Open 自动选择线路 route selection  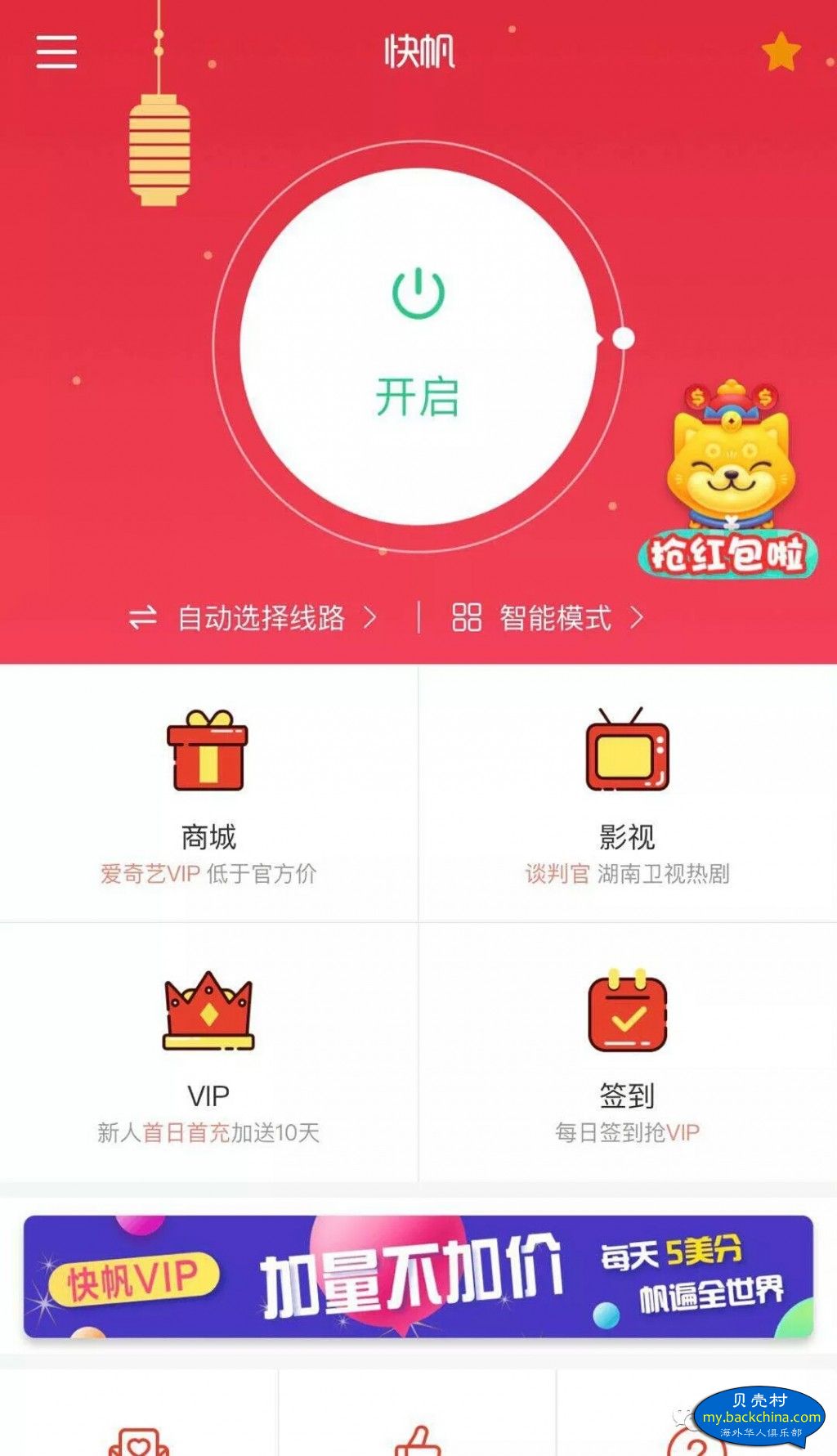(x=253, y=618)
